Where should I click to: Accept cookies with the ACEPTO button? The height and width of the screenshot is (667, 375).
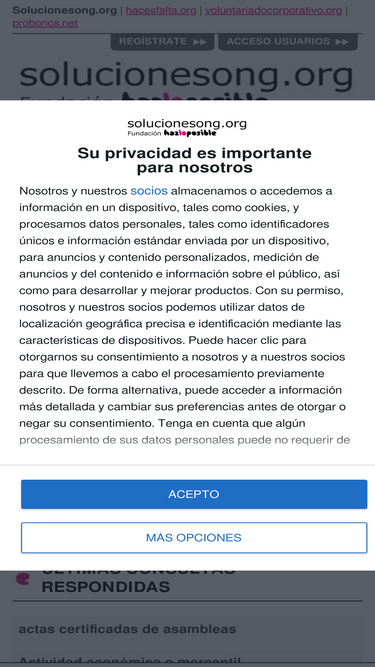point(194,494)
